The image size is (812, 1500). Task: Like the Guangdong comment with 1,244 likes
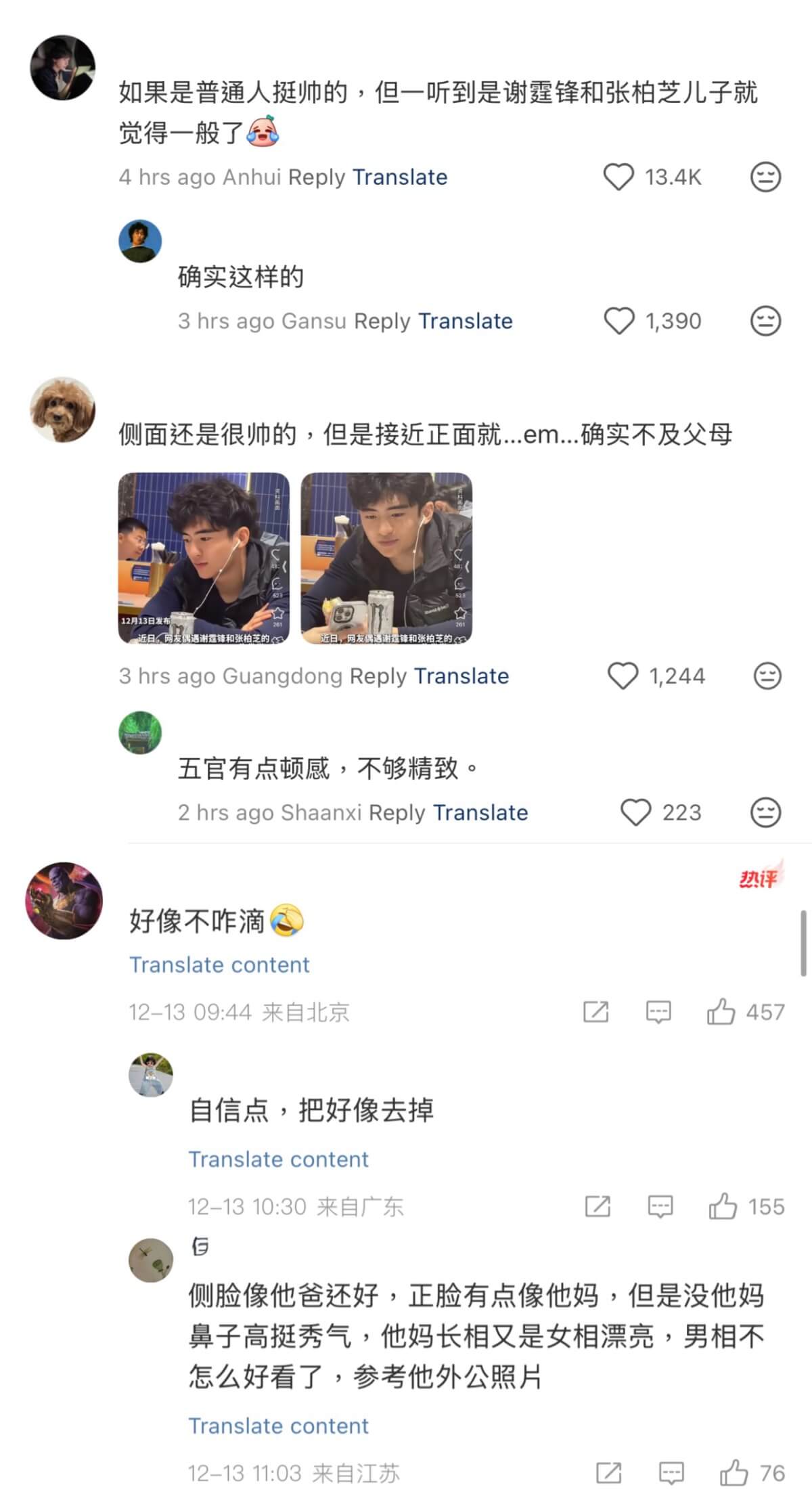623,676
